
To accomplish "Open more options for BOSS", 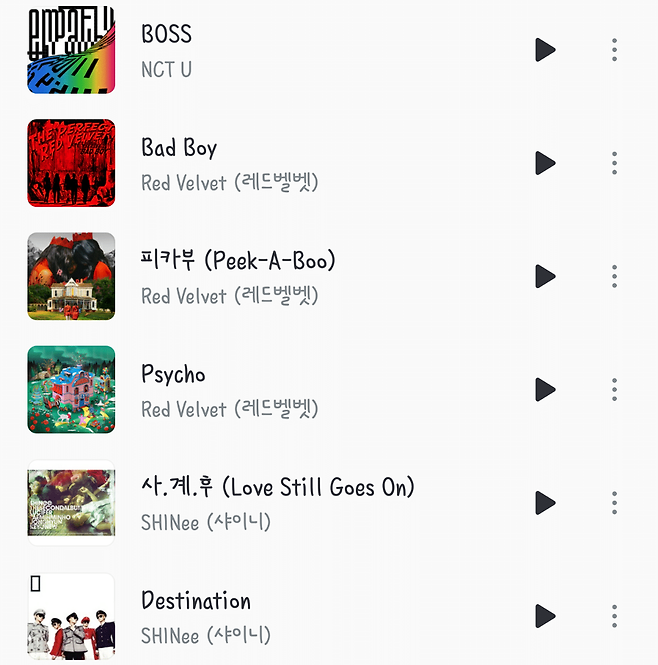I will 614,50.
